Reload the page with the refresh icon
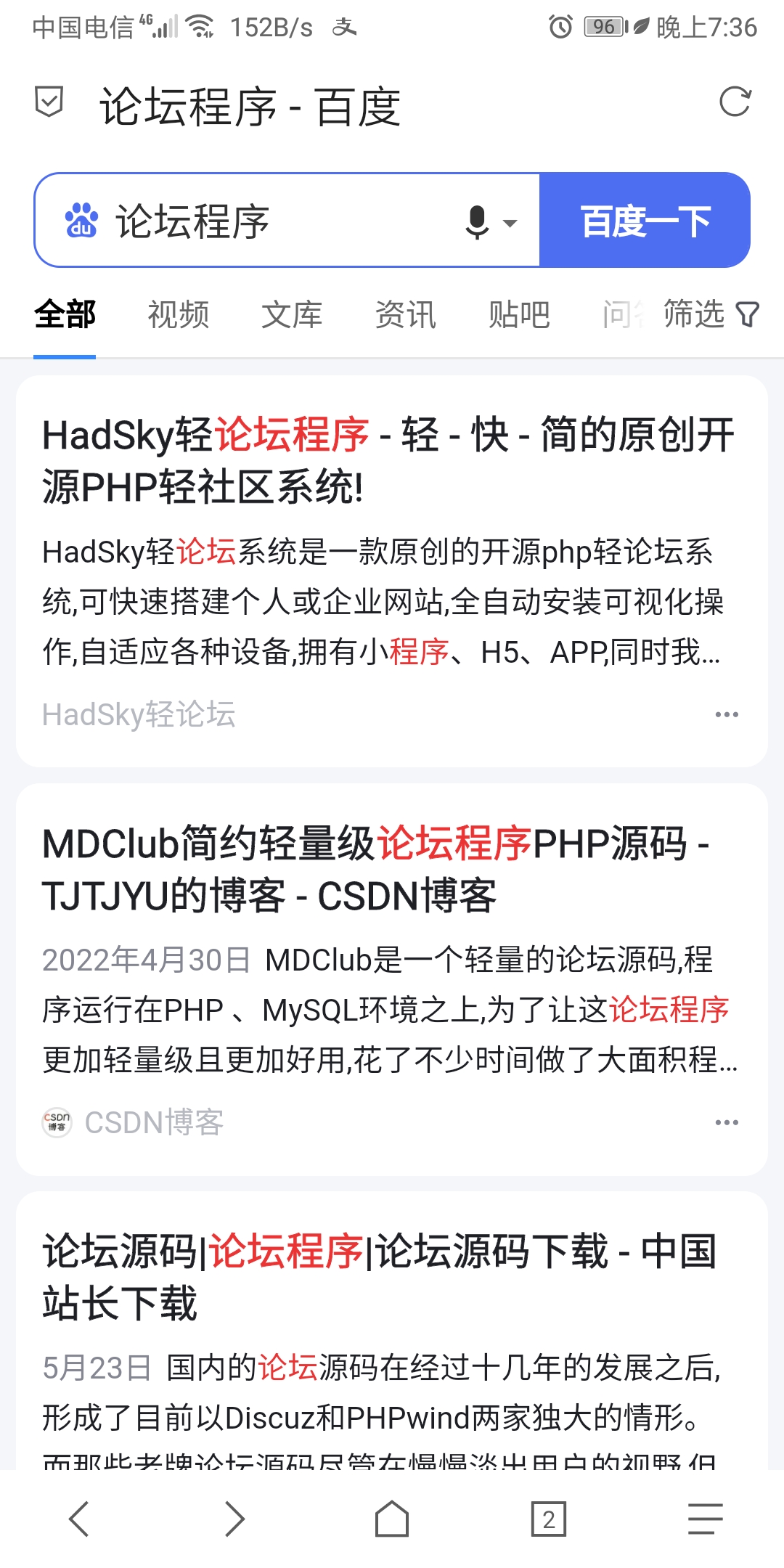784x1568 pixels. click(735, 102)
